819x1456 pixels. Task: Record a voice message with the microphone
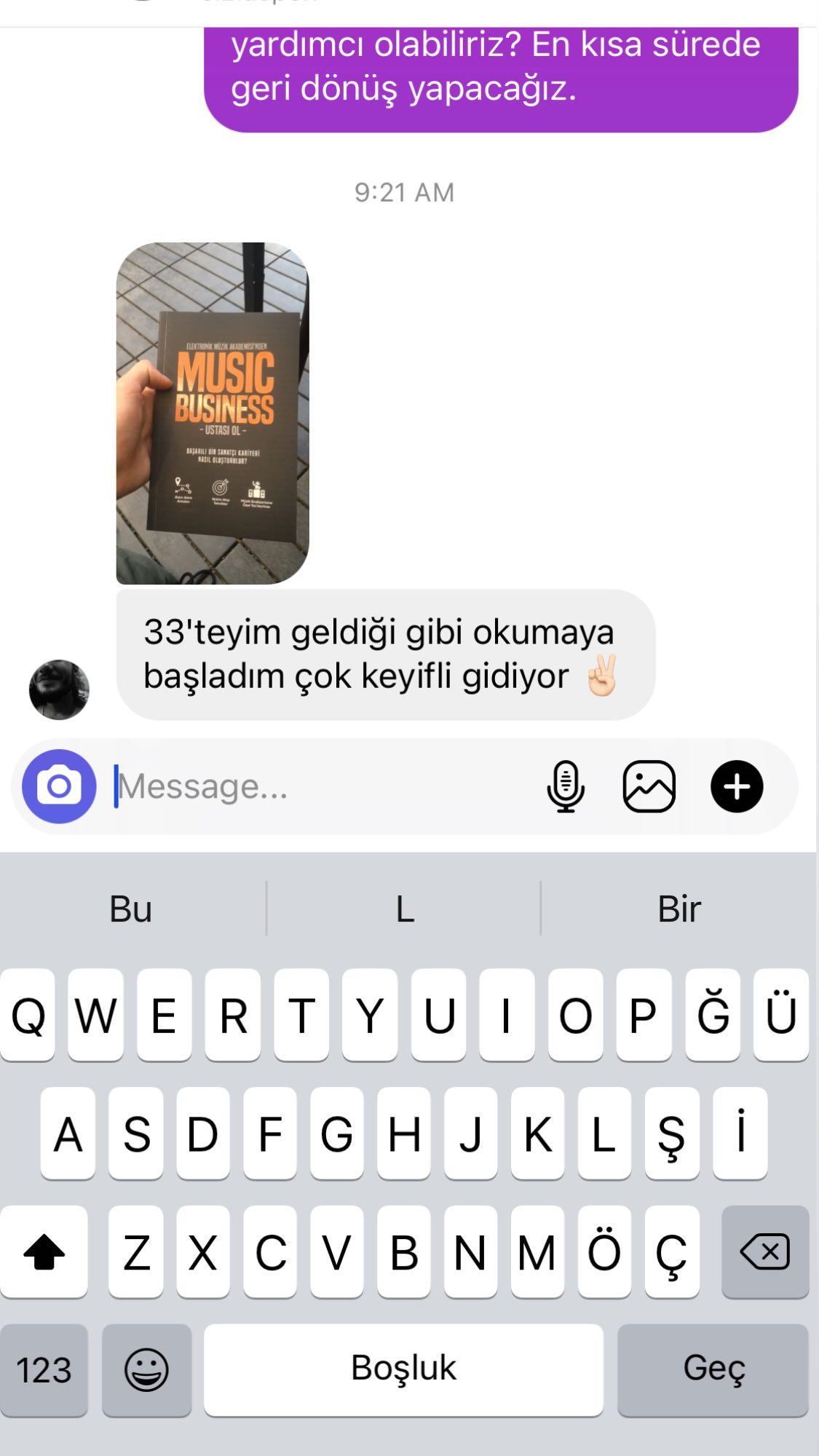pyautogui.click(x=566, y=786)
